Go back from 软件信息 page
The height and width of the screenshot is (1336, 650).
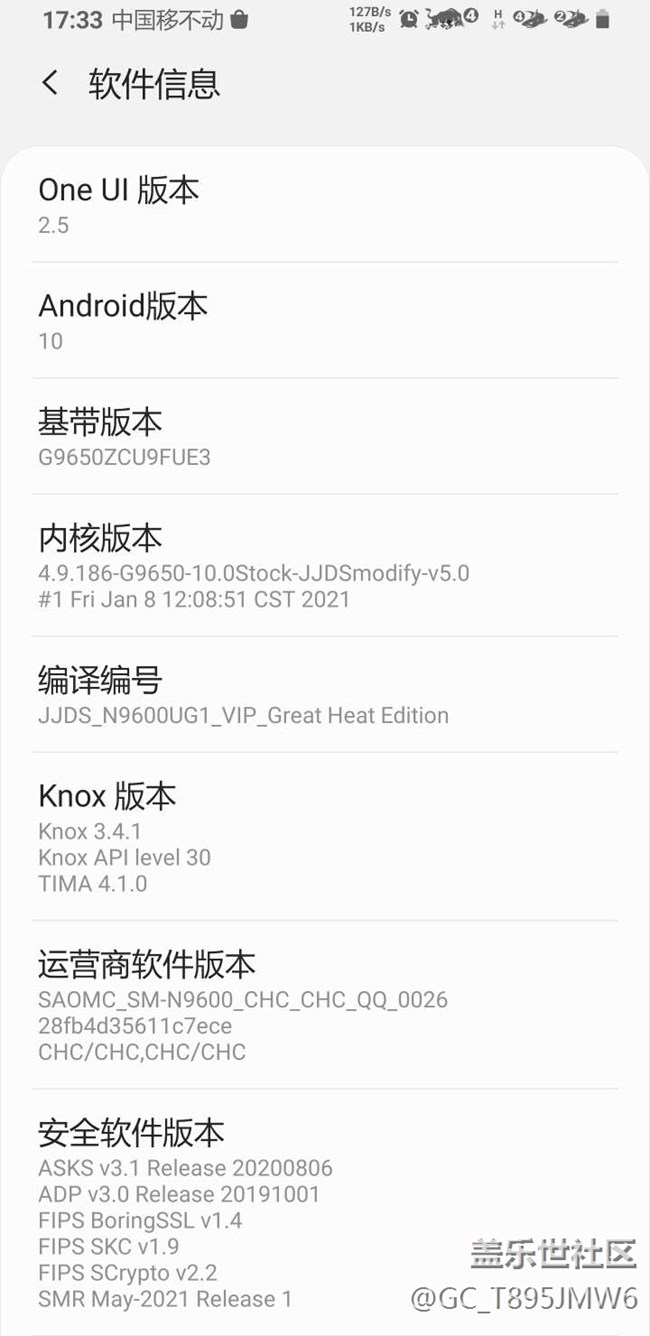[x=50, y=84]
